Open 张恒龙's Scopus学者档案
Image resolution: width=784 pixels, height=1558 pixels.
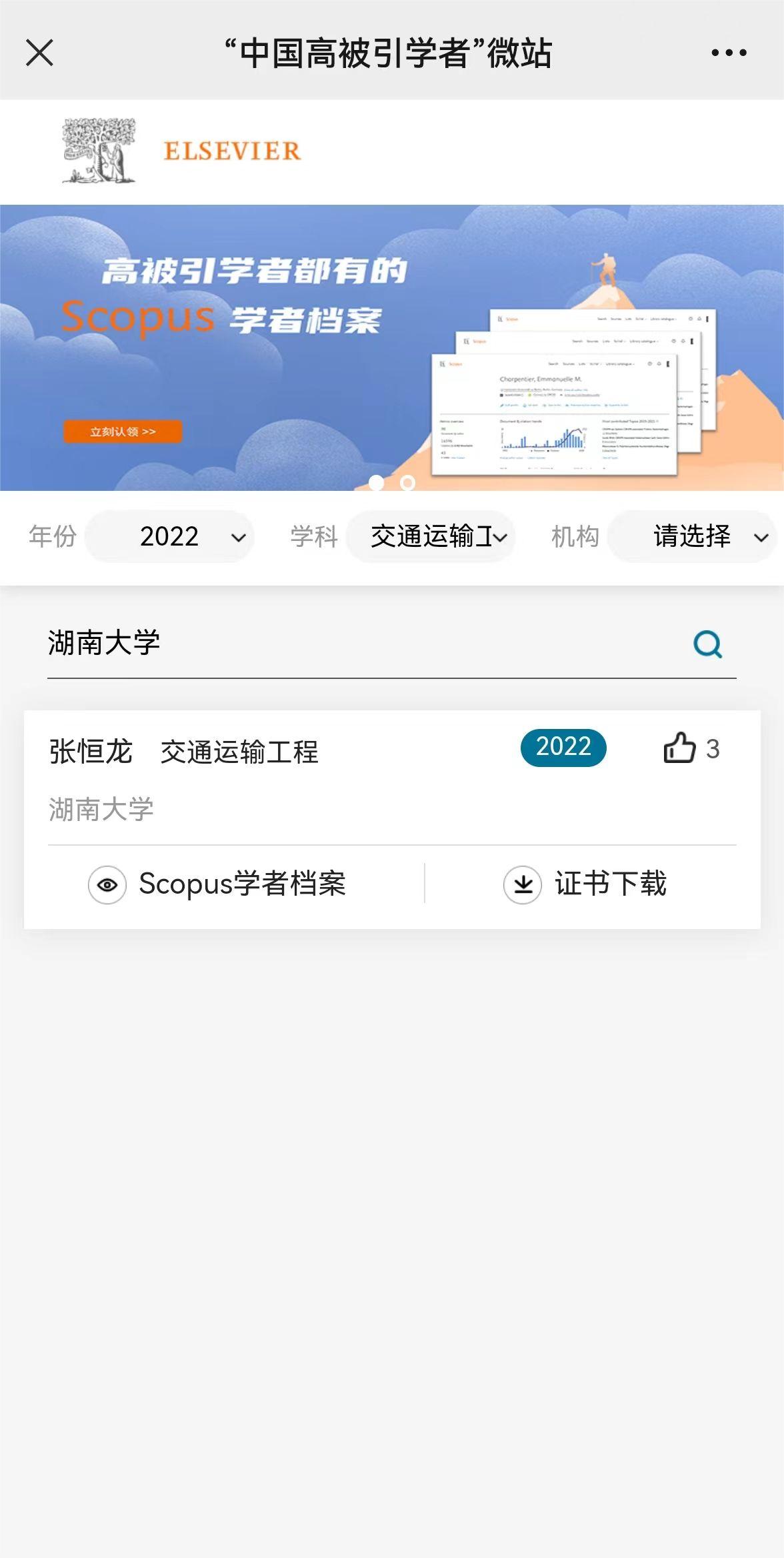(242, 885)
